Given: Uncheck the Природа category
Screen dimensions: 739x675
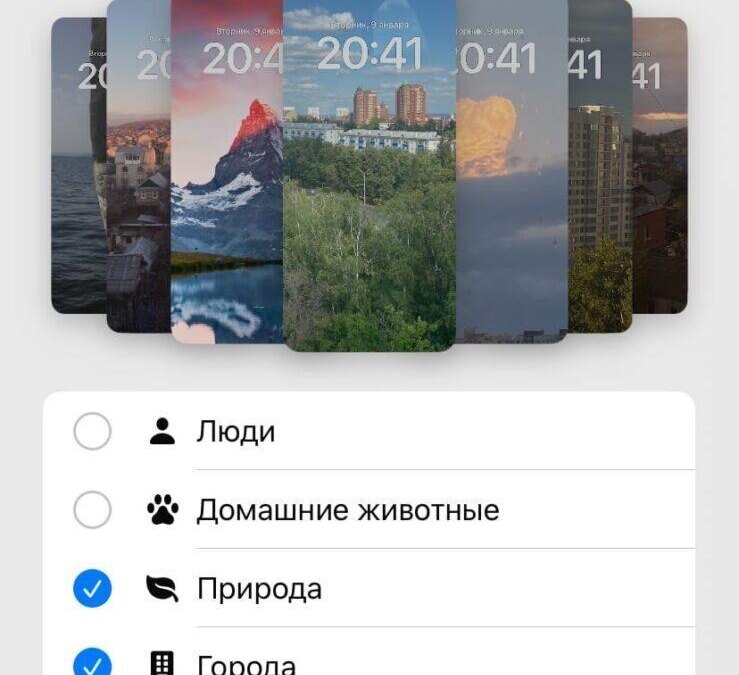Looking at the screenshot, I should (x=92, y=589).
